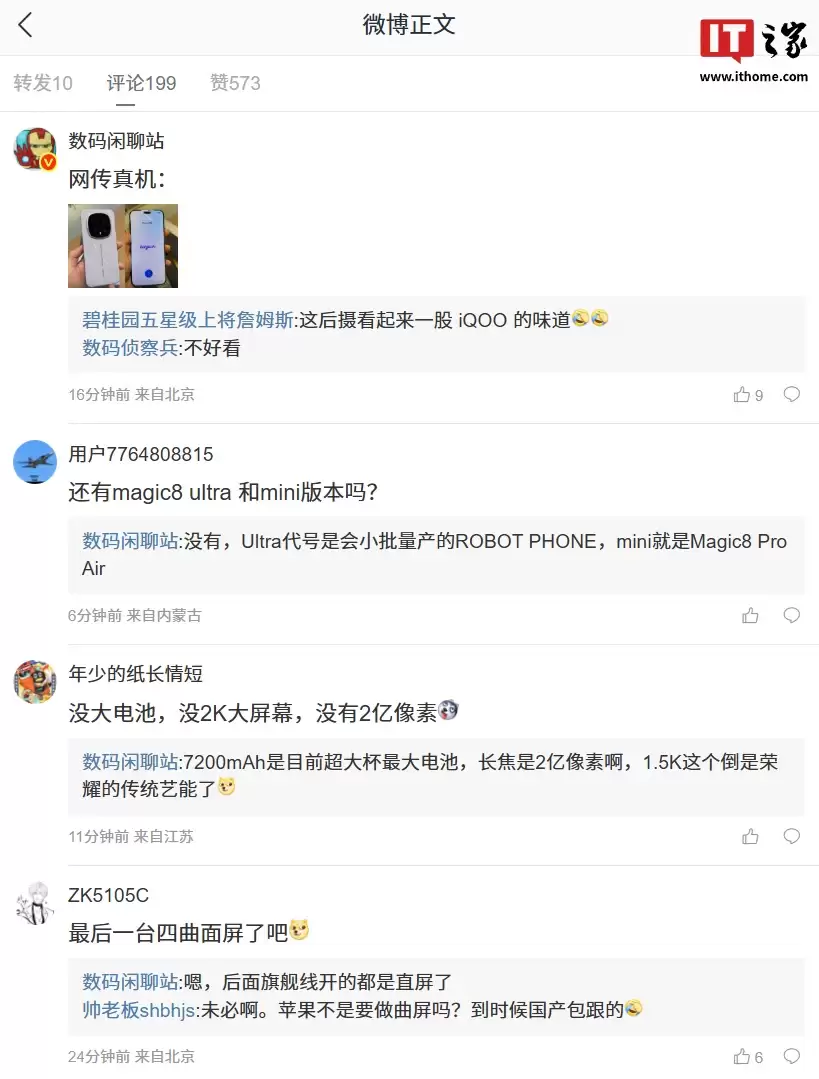
Task: Open 用户7764808815's profile avatar
Action: 35,461
